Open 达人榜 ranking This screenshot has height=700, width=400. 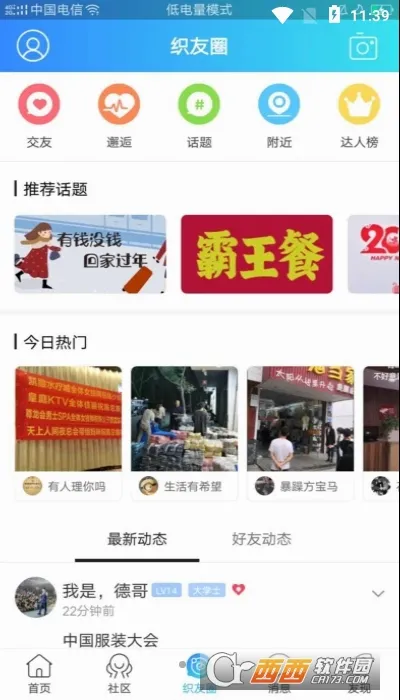click(x=359, y=116)
